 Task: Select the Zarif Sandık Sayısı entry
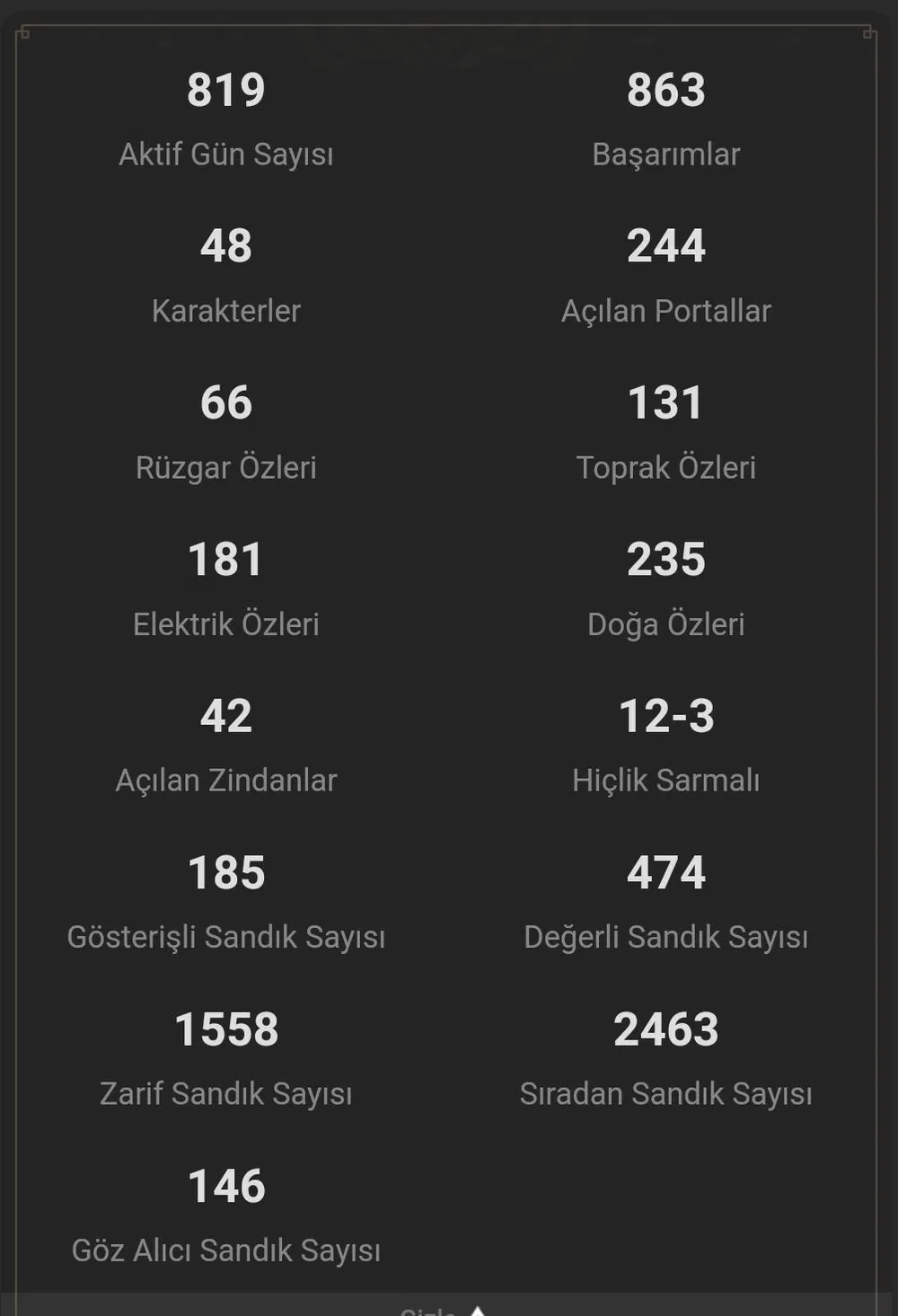(226, 1094)
